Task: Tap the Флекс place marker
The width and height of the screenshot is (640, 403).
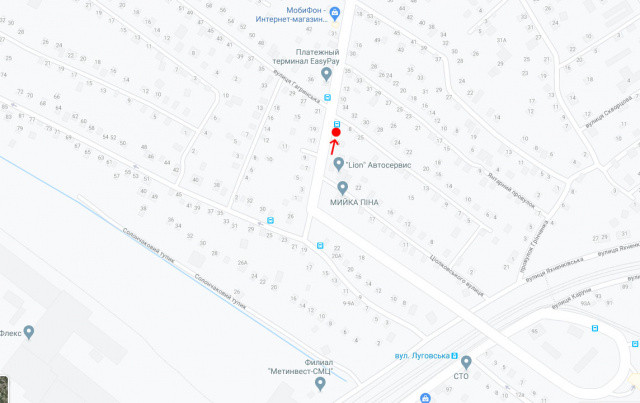Action: point(29,332)
